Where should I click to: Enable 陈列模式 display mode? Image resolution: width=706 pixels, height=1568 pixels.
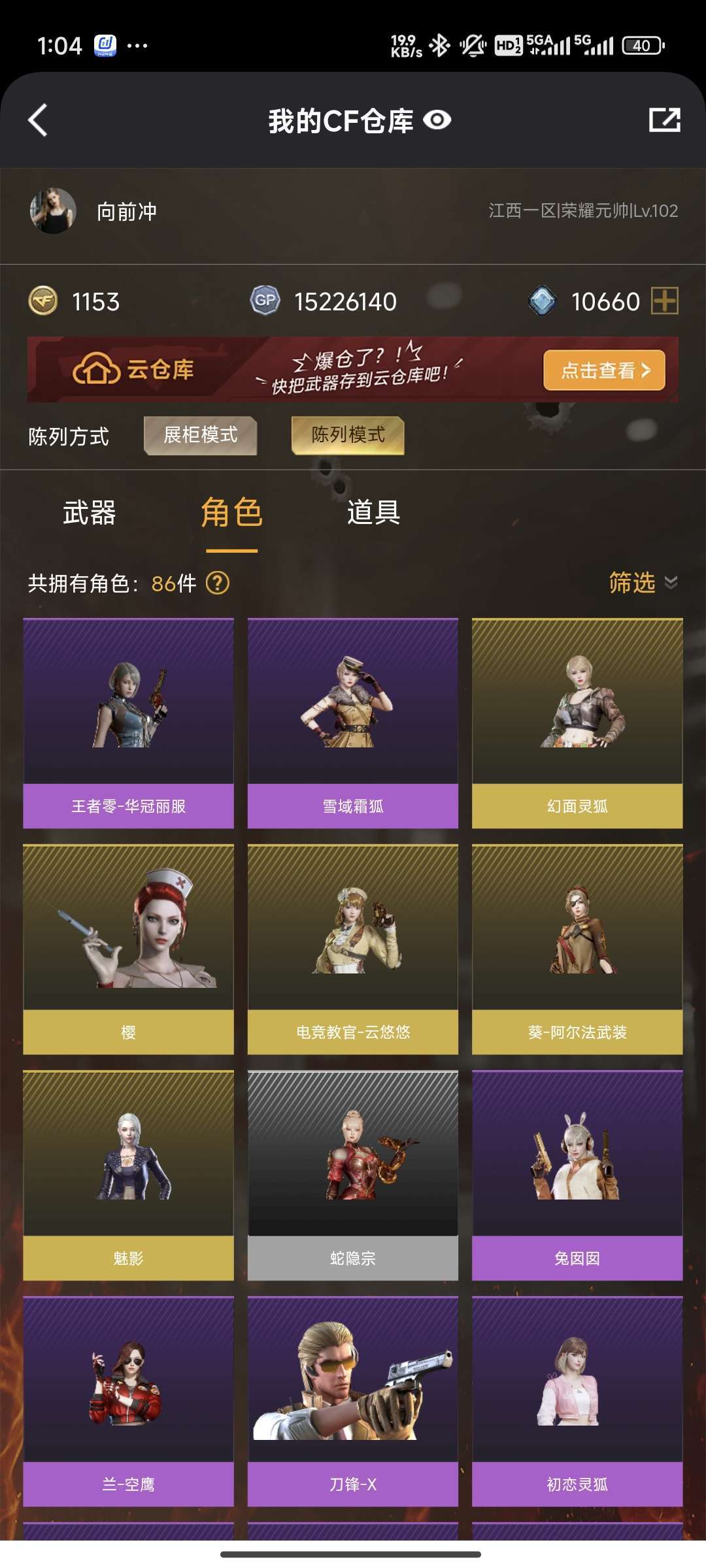[348, 436]
